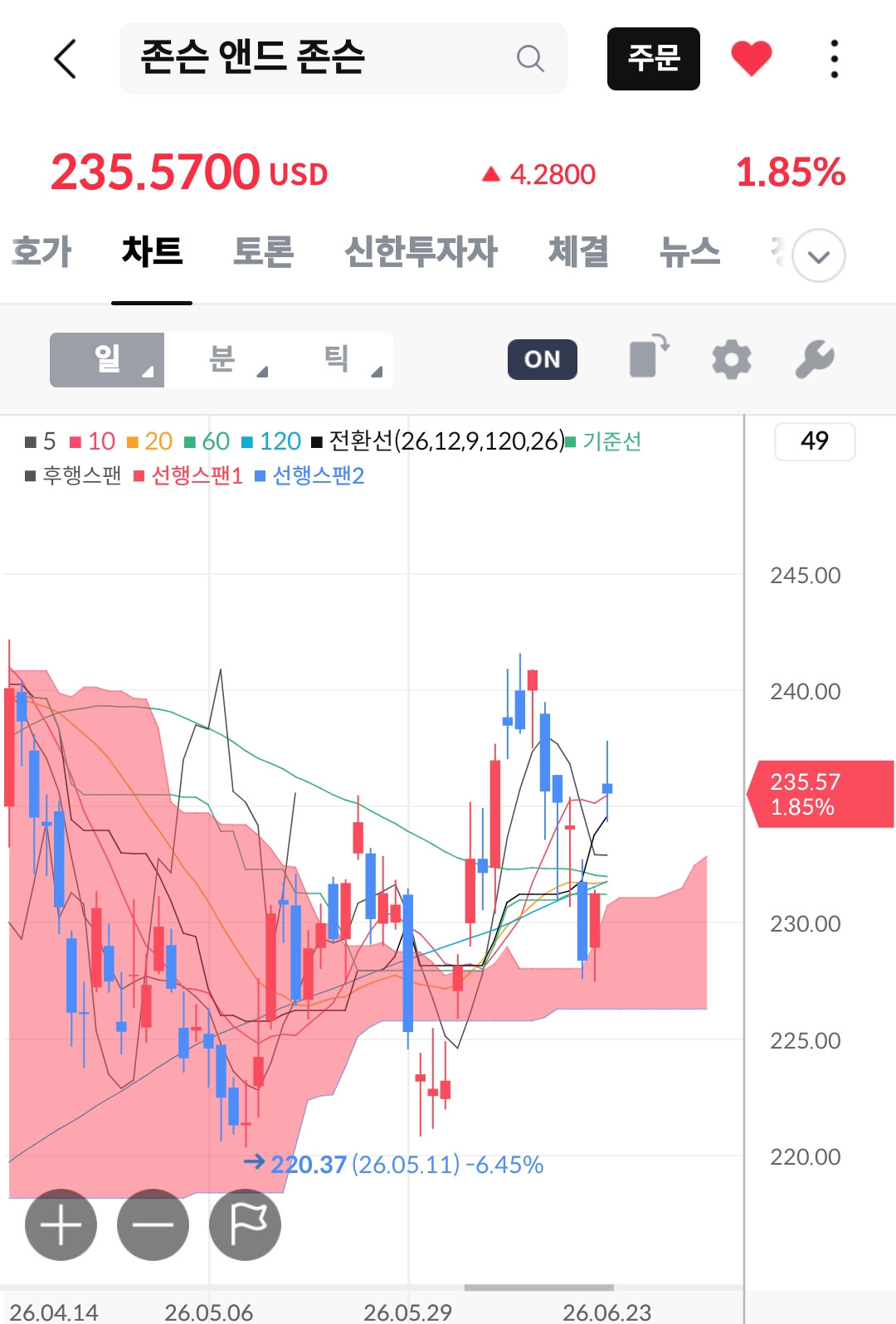Choose the 분 minute chart interval
Screen dimensions: 896x1324
click(222, 360)
